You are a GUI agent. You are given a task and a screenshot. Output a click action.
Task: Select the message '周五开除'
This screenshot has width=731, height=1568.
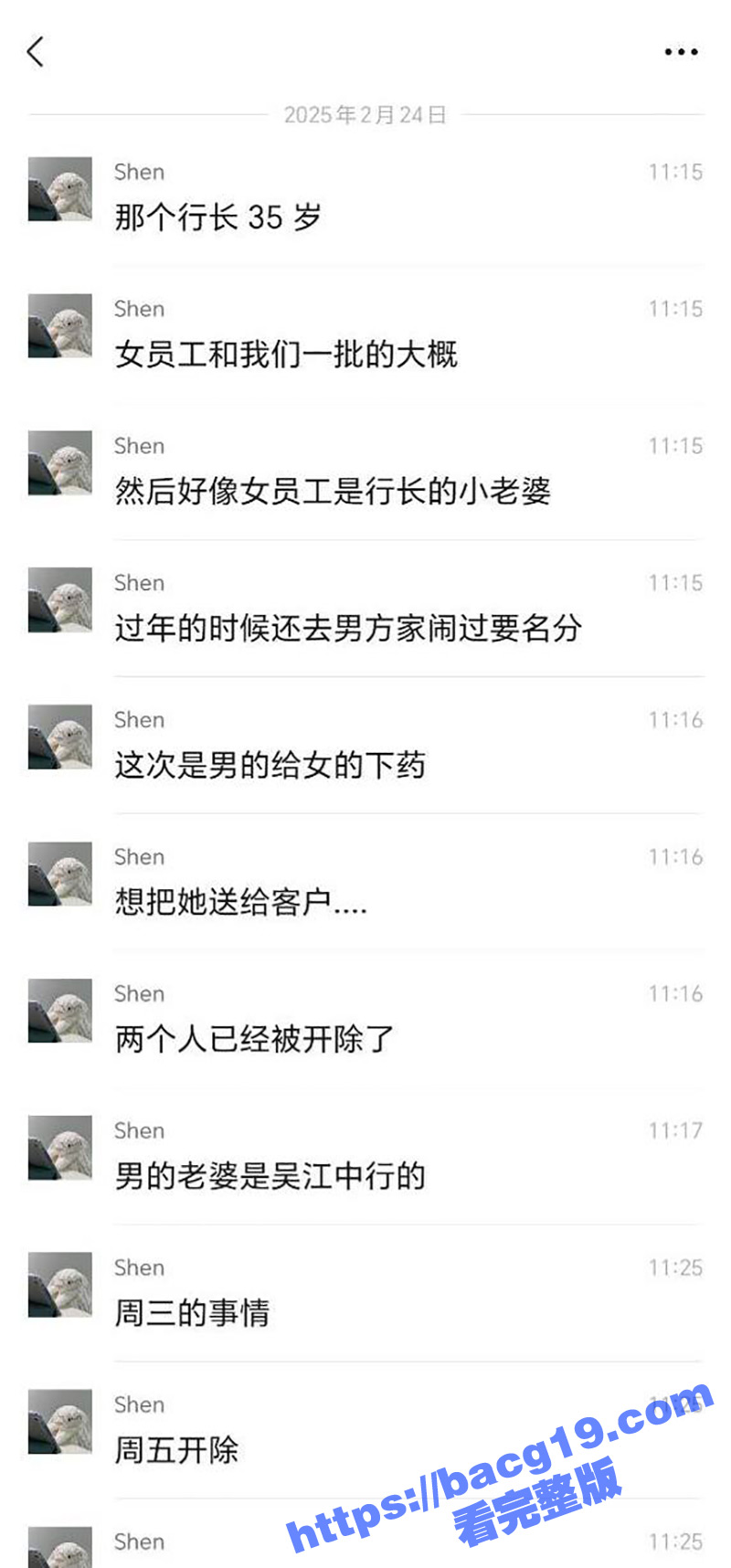[x=178, y=1451]
